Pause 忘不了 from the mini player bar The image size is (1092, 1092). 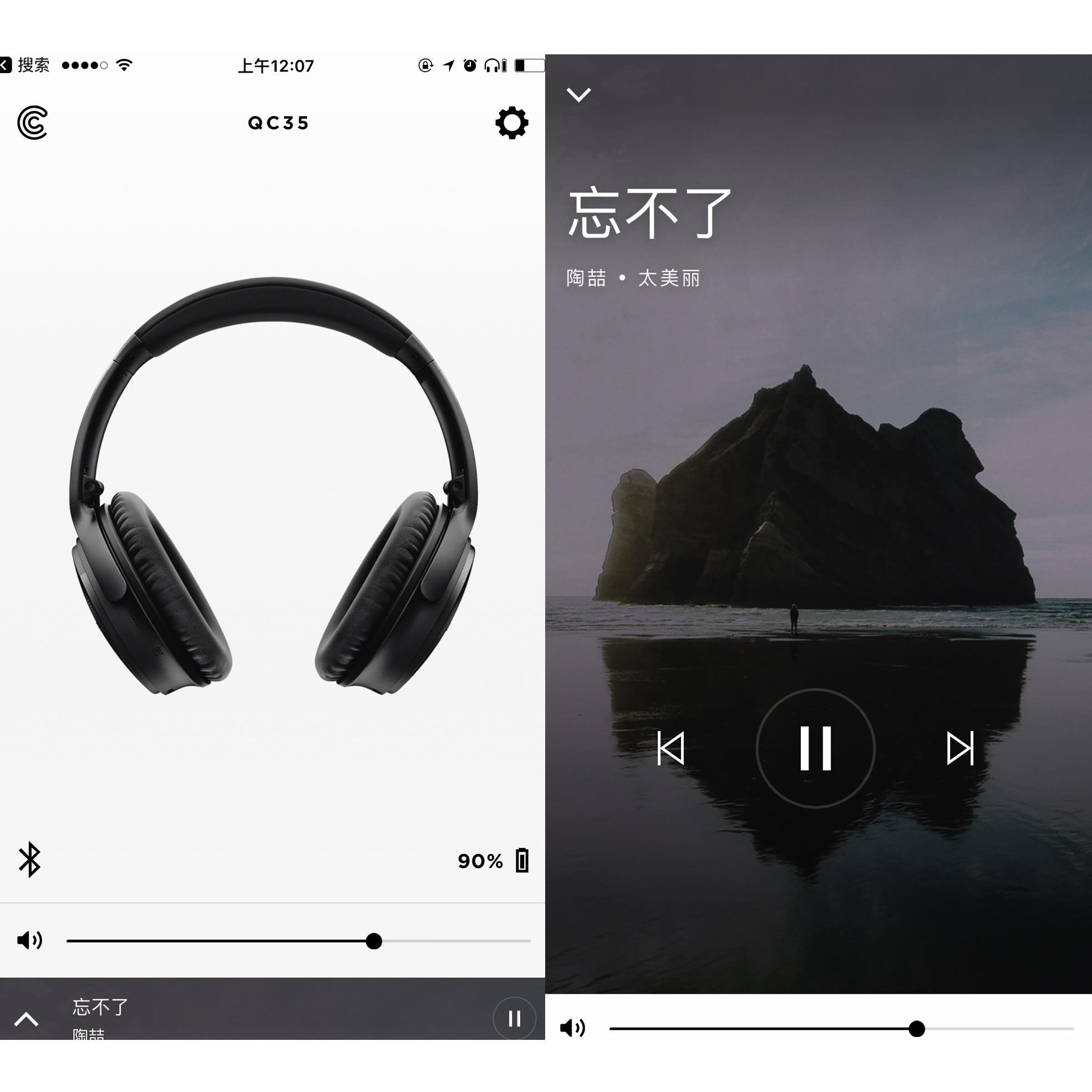click(x=514, y=1019)
